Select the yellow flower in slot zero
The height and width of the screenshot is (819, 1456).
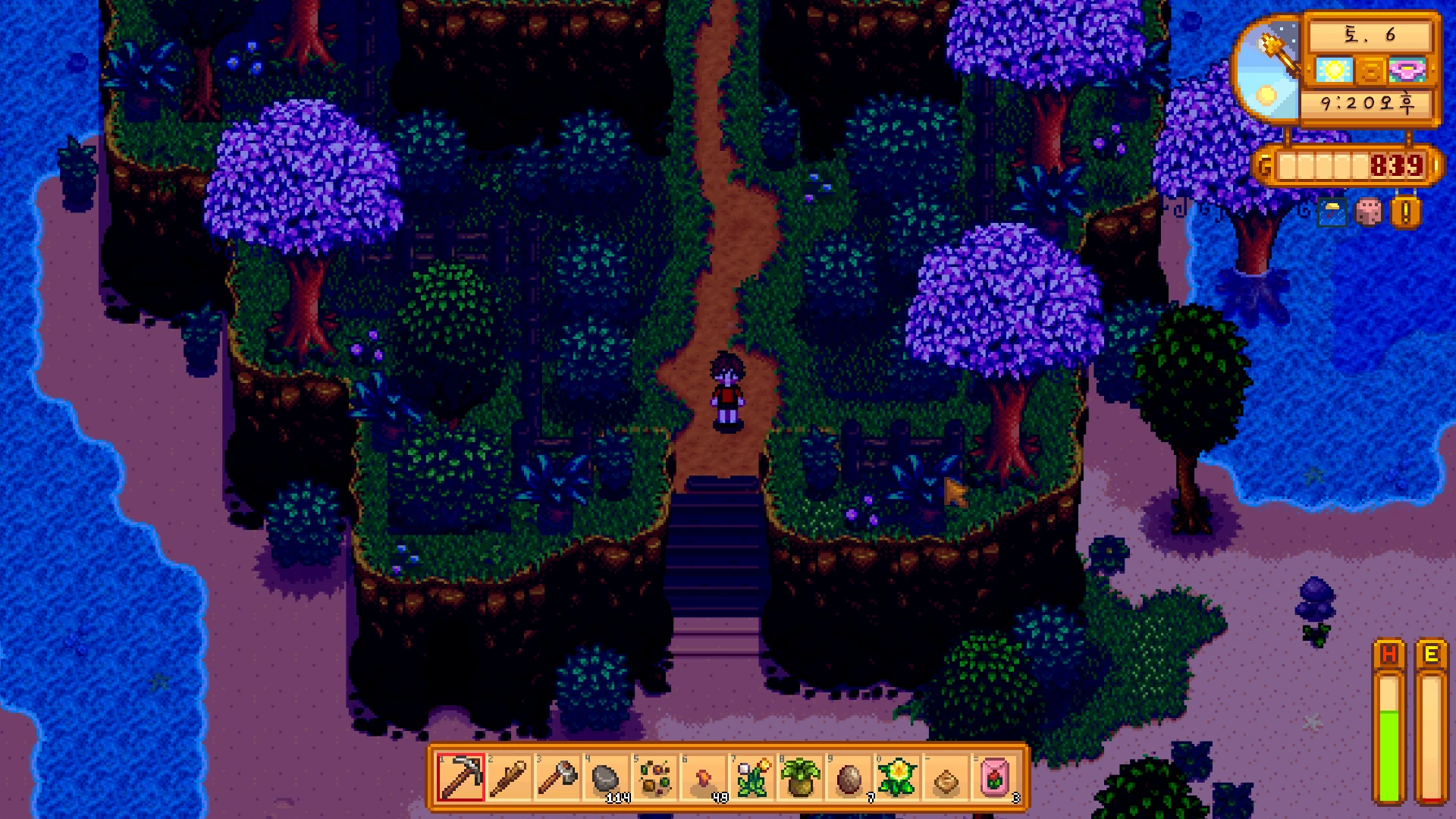click(x=898, y=778)
